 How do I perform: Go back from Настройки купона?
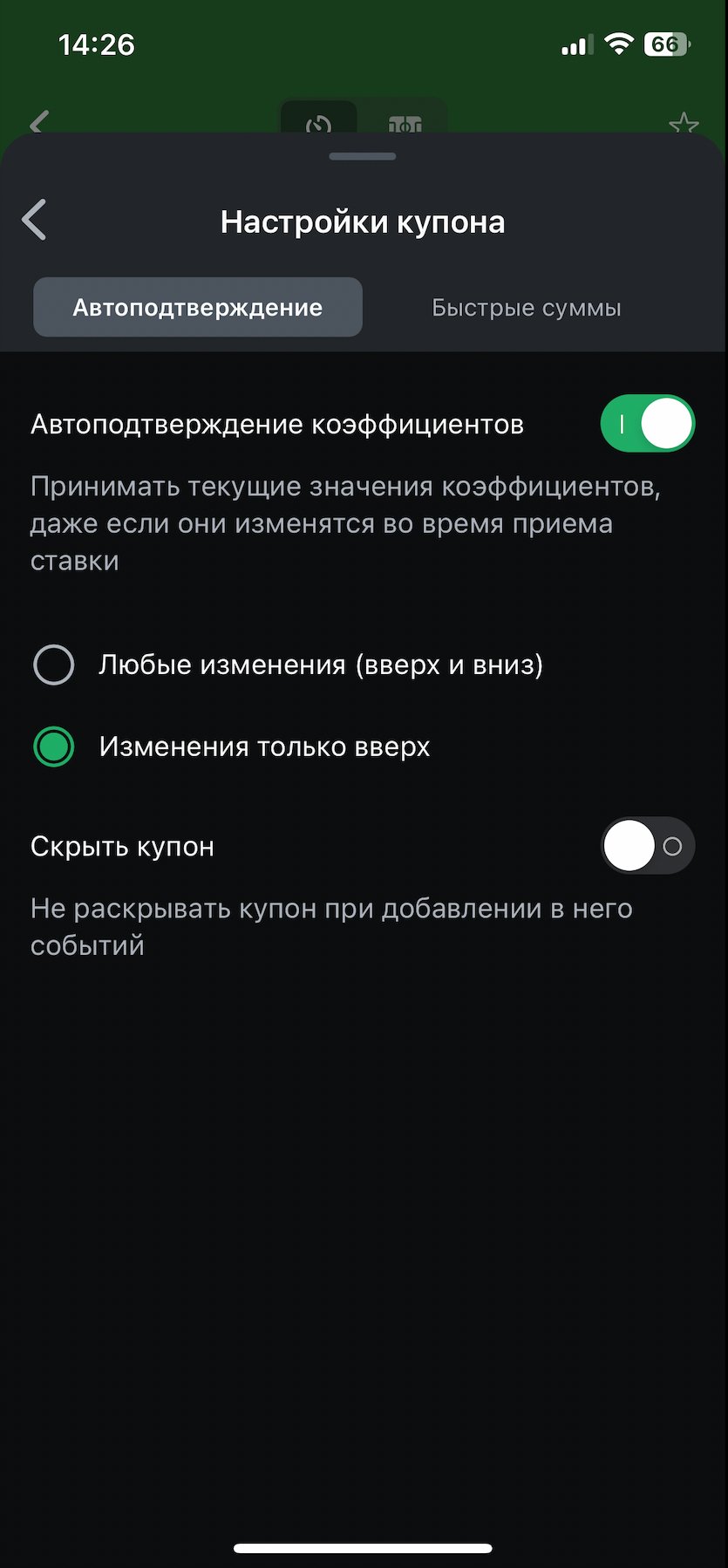[35, 220]
